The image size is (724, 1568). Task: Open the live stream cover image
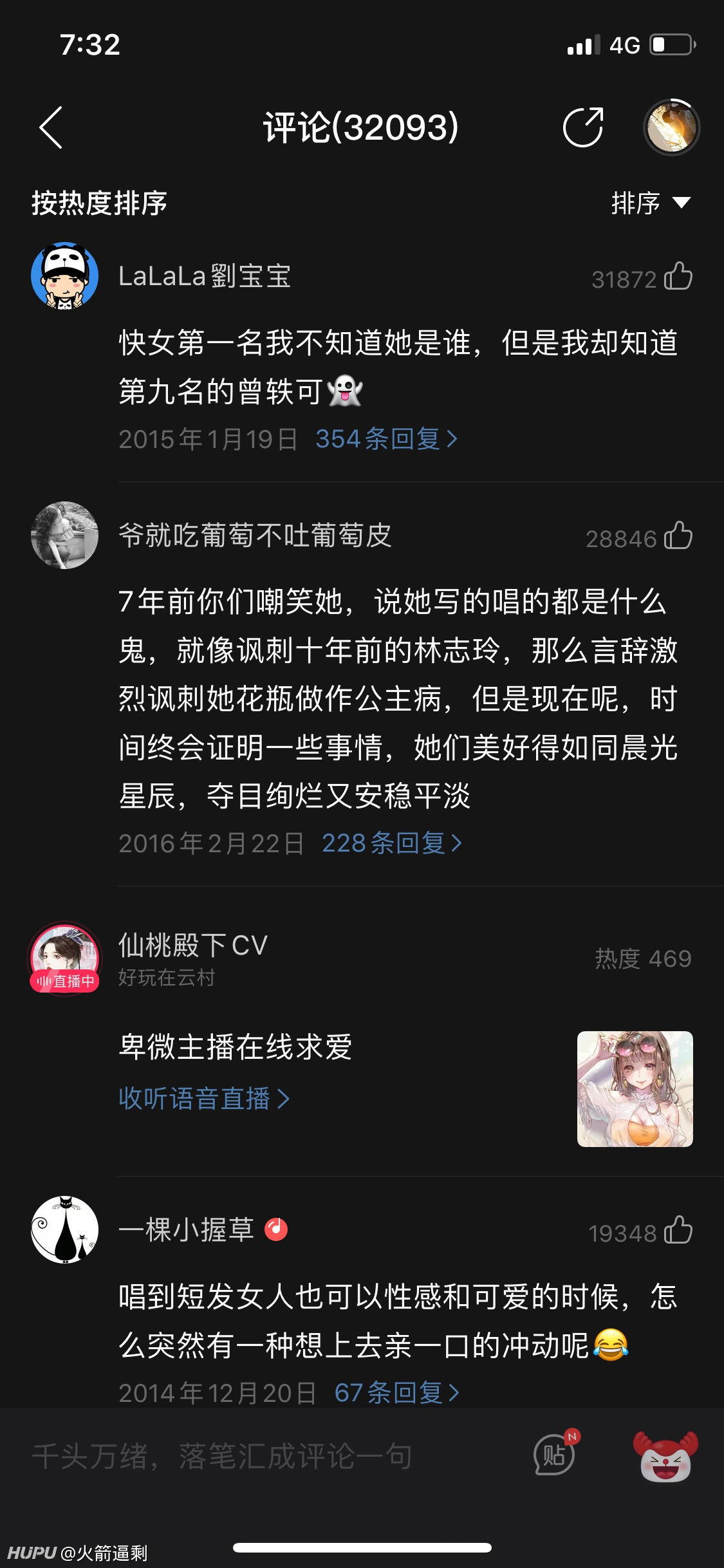[x=635, y=1089]
